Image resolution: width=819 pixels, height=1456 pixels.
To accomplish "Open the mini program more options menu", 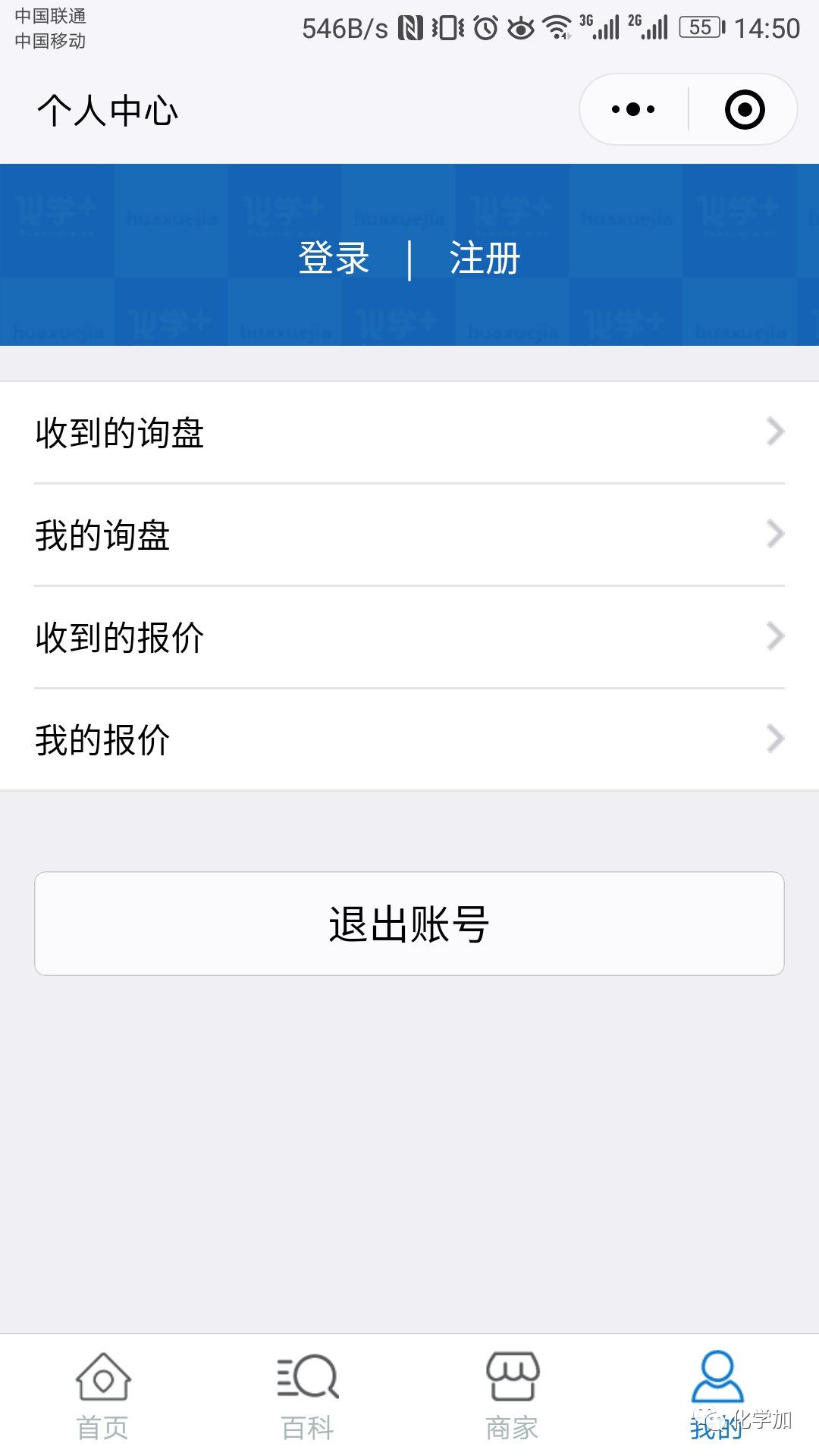I will tap(633, 110).
